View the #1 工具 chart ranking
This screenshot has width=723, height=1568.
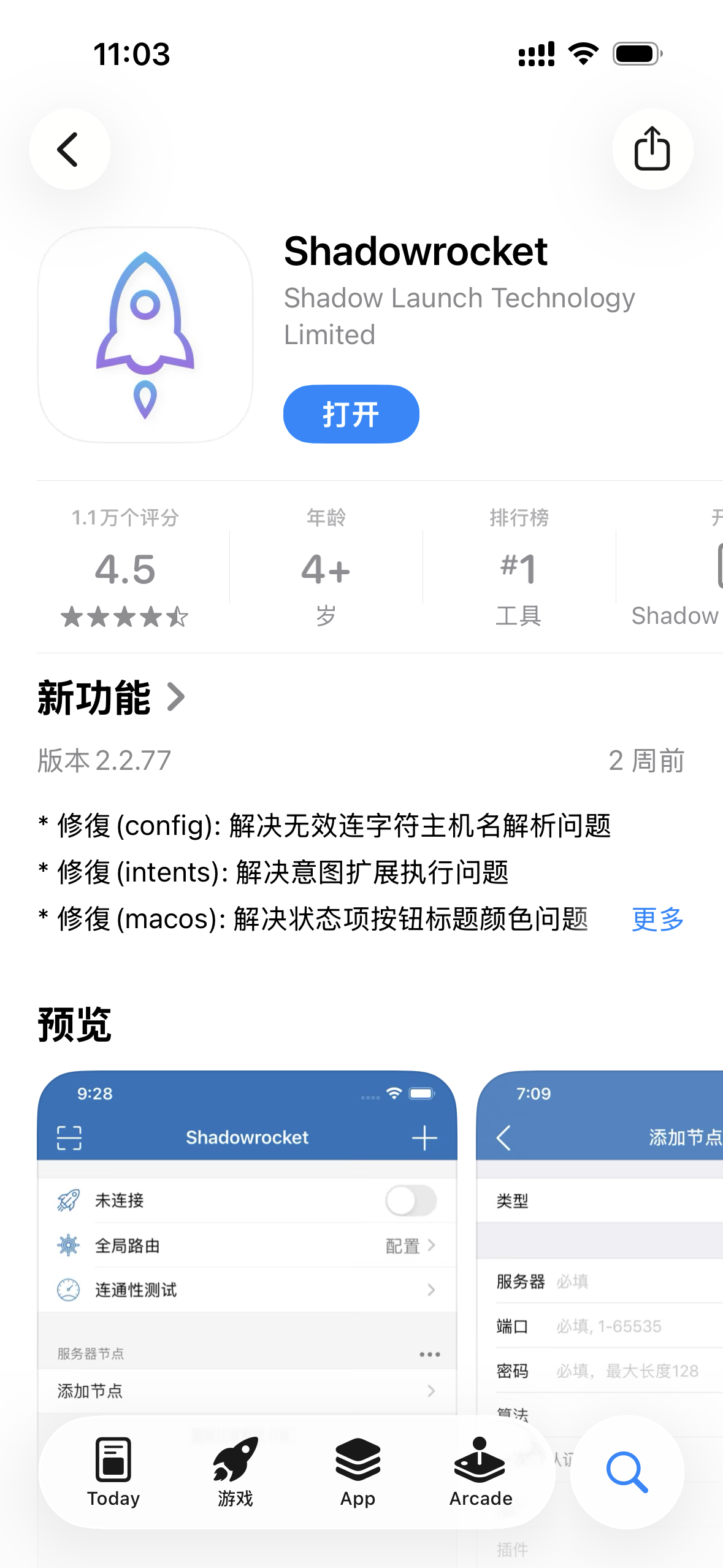click(519, 567)
